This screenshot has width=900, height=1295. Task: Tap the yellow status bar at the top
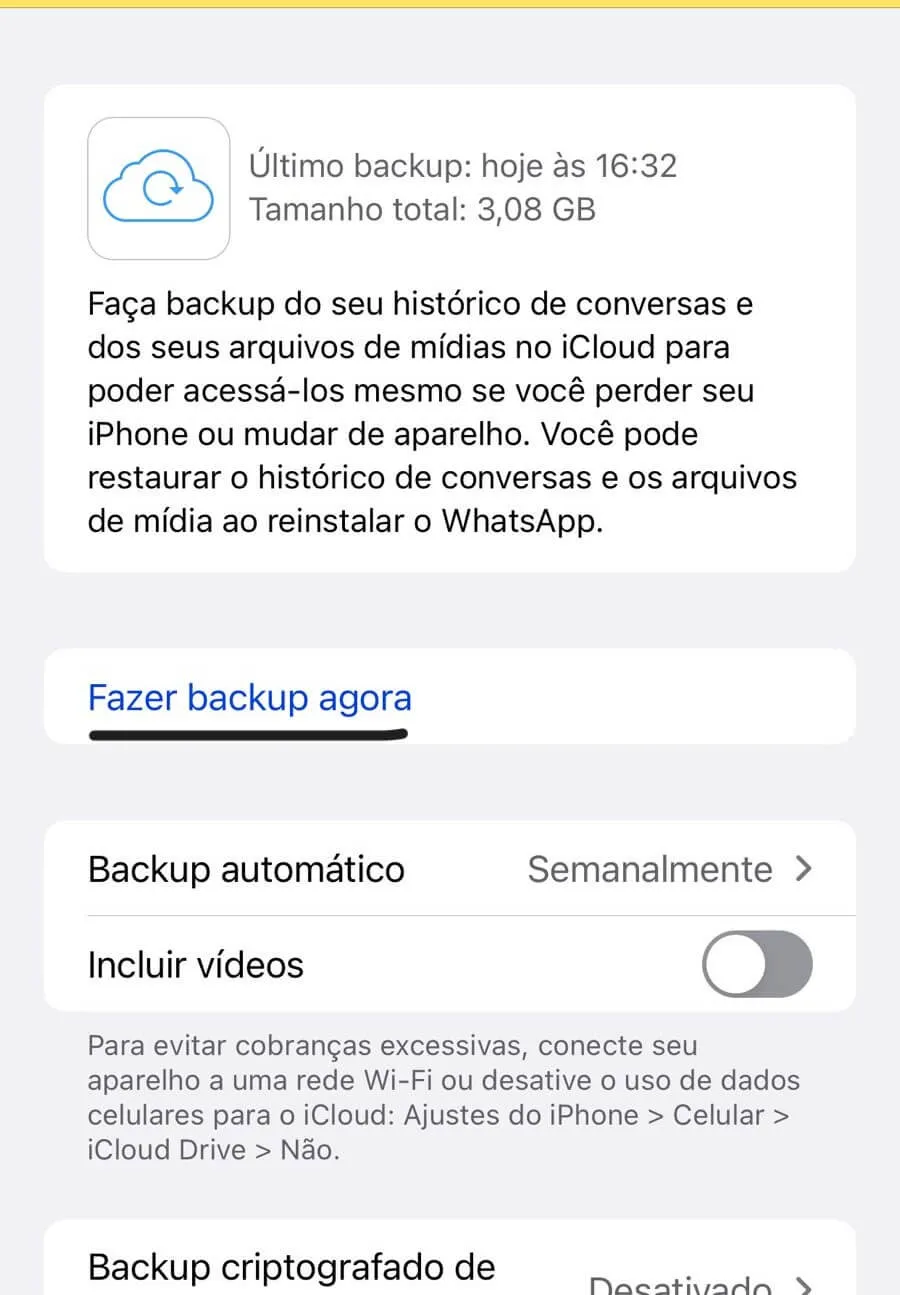pyautogui.click(x=450, y=7)
